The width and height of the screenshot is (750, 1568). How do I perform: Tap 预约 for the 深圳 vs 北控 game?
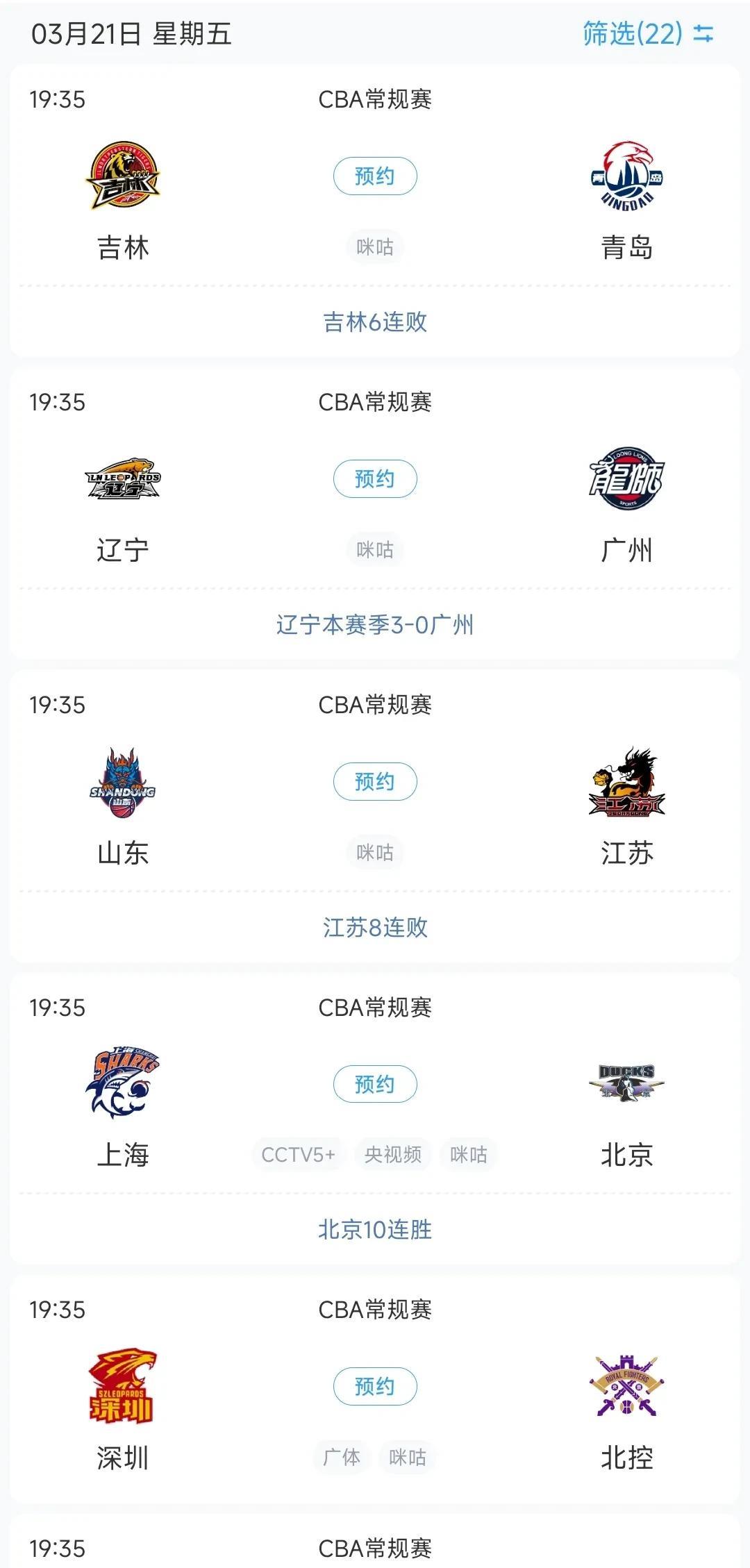click(375, 1387)
